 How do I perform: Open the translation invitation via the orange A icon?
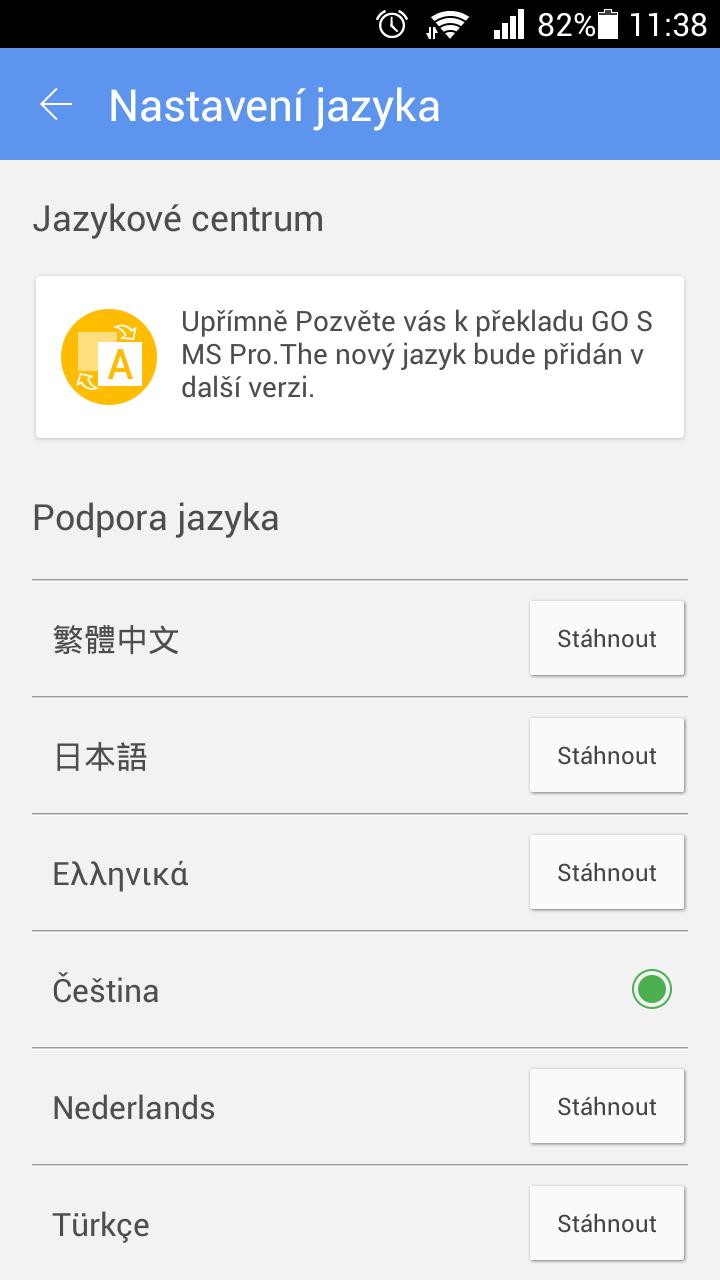tap(109, 355)
